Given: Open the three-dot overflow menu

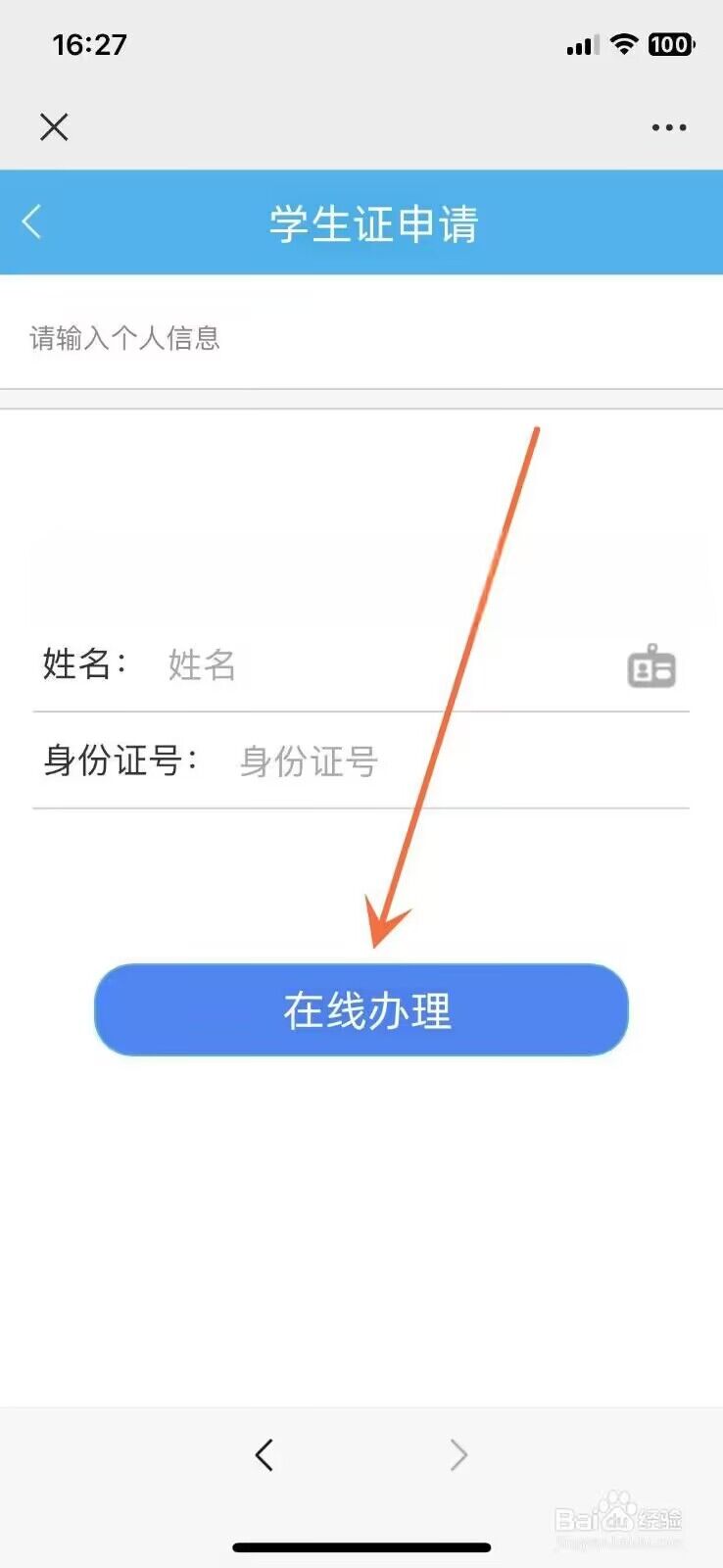Looking at the screenshot, I should 669,127.
